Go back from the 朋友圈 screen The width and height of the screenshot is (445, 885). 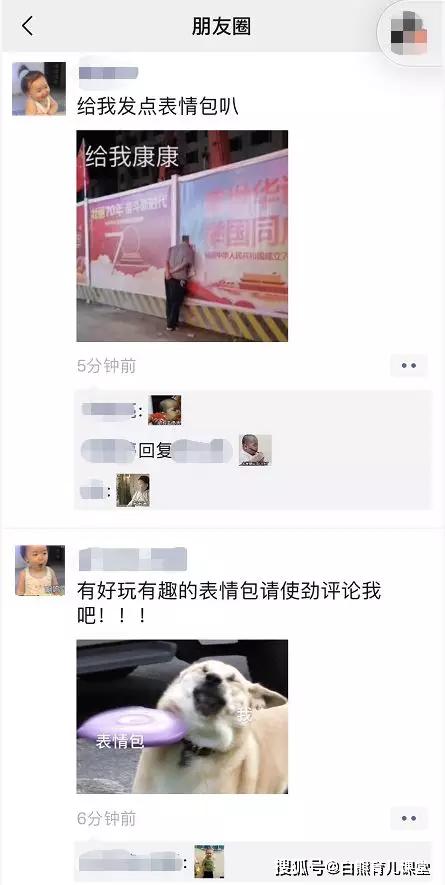coord(27,26)
